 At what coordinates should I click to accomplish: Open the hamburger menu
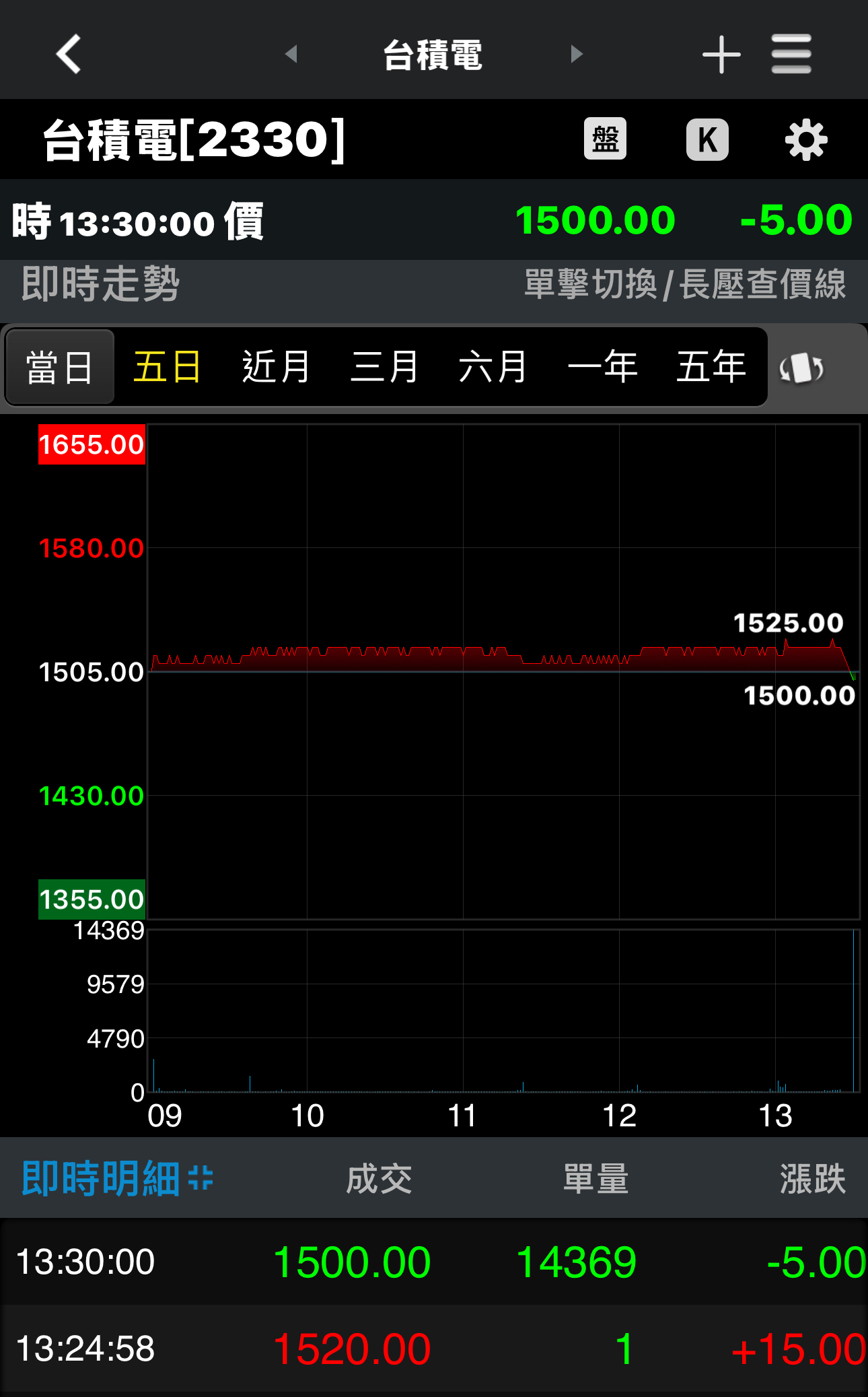click(x=791, y=54)
